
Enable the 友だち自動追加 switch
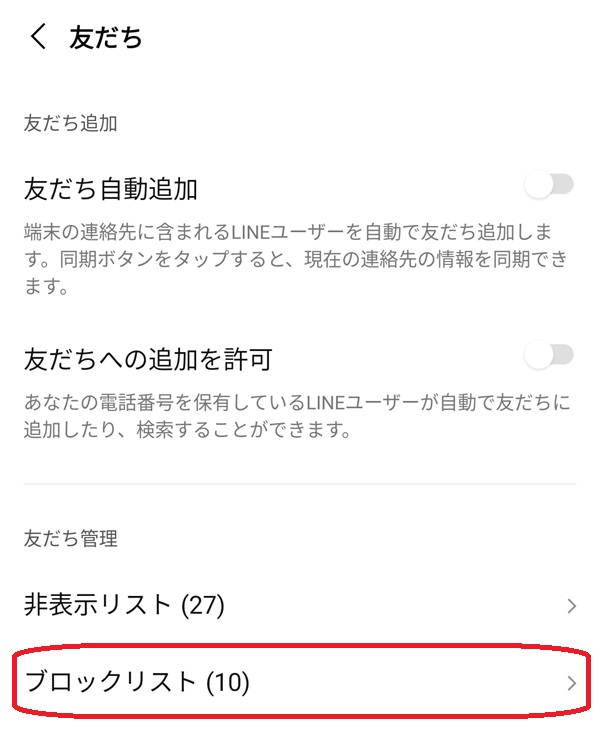point(550,185)
